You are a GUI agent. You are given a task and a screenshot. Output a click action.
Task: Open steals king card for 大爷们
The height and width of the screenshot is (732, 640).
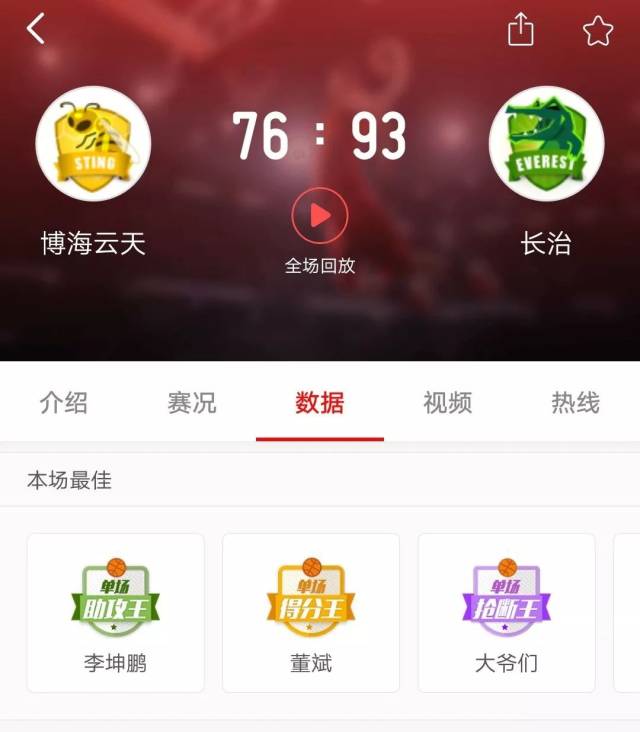coord(506,613)
